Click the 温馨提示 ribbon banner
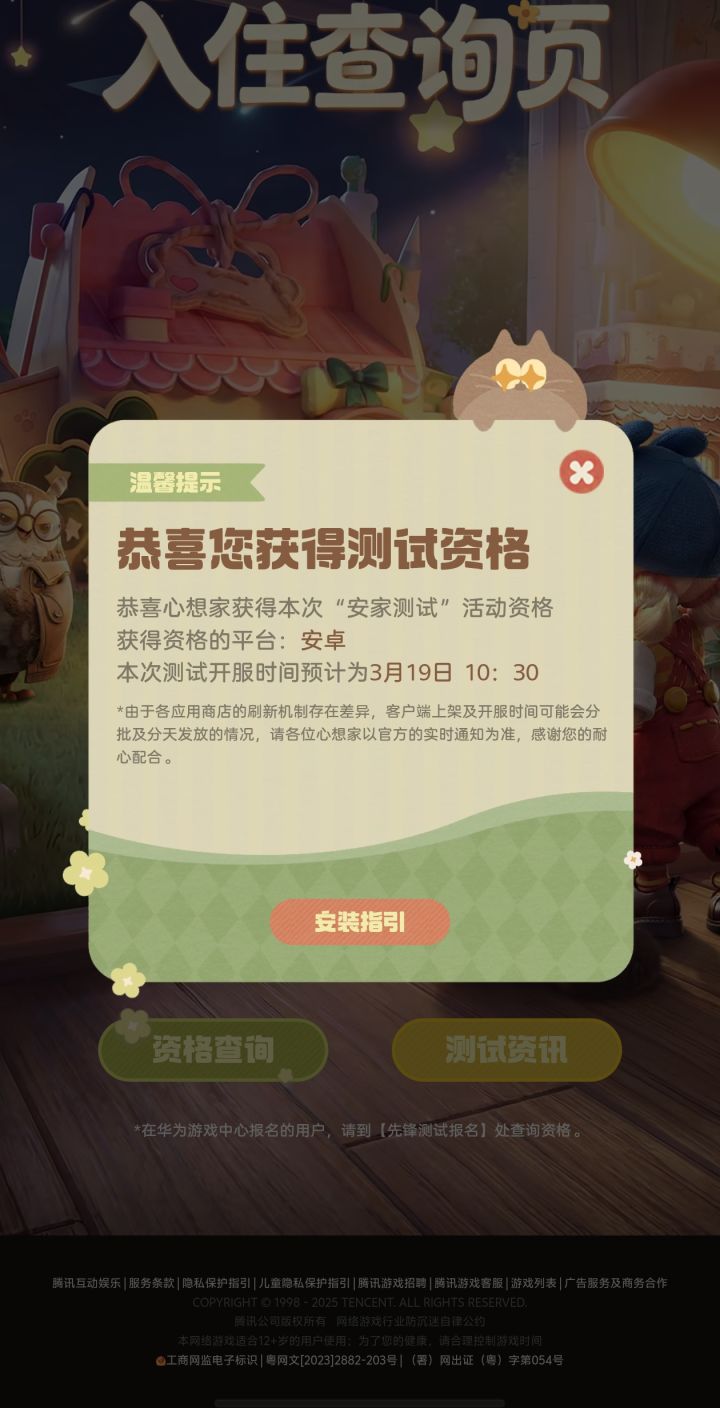 tap(178, 481)
